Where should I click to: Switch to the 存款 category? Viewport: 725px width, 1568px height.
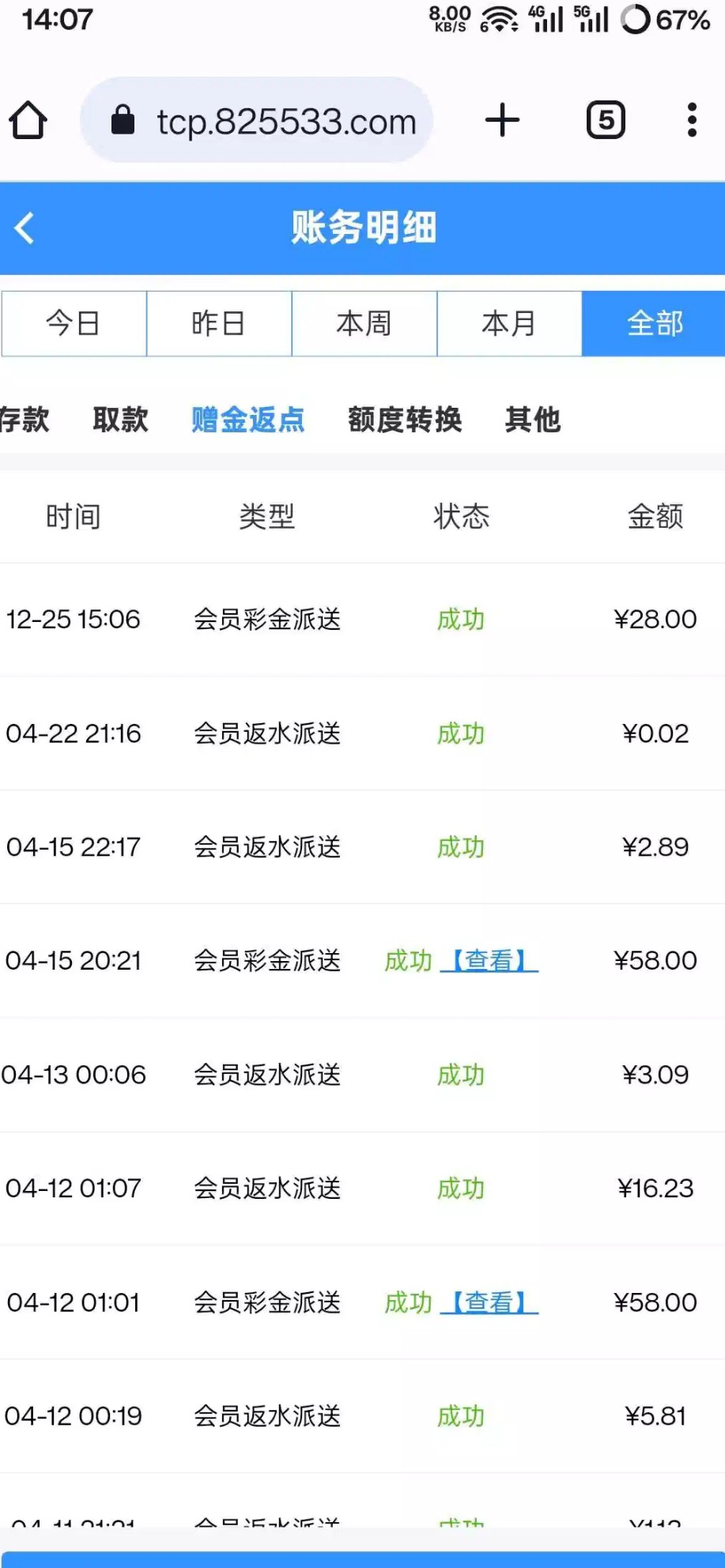24,420
